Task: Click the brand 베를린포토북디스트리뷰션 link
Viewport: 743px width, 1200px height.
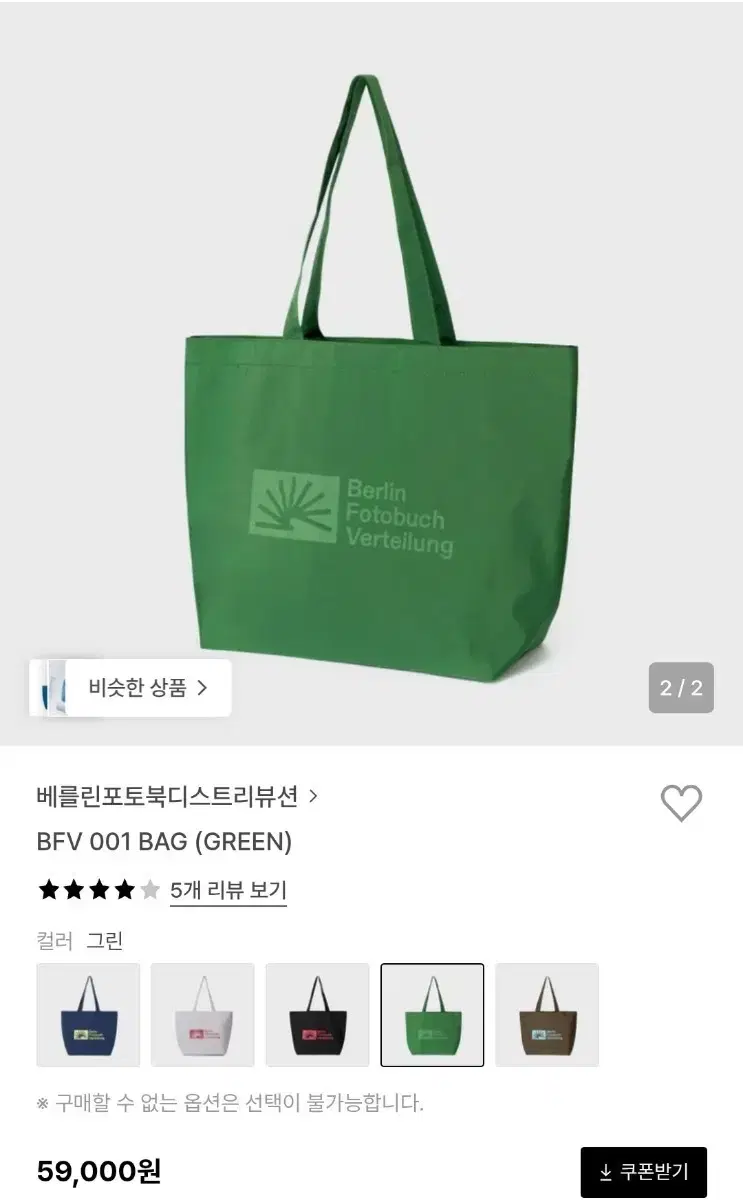Action: point(170,796)
